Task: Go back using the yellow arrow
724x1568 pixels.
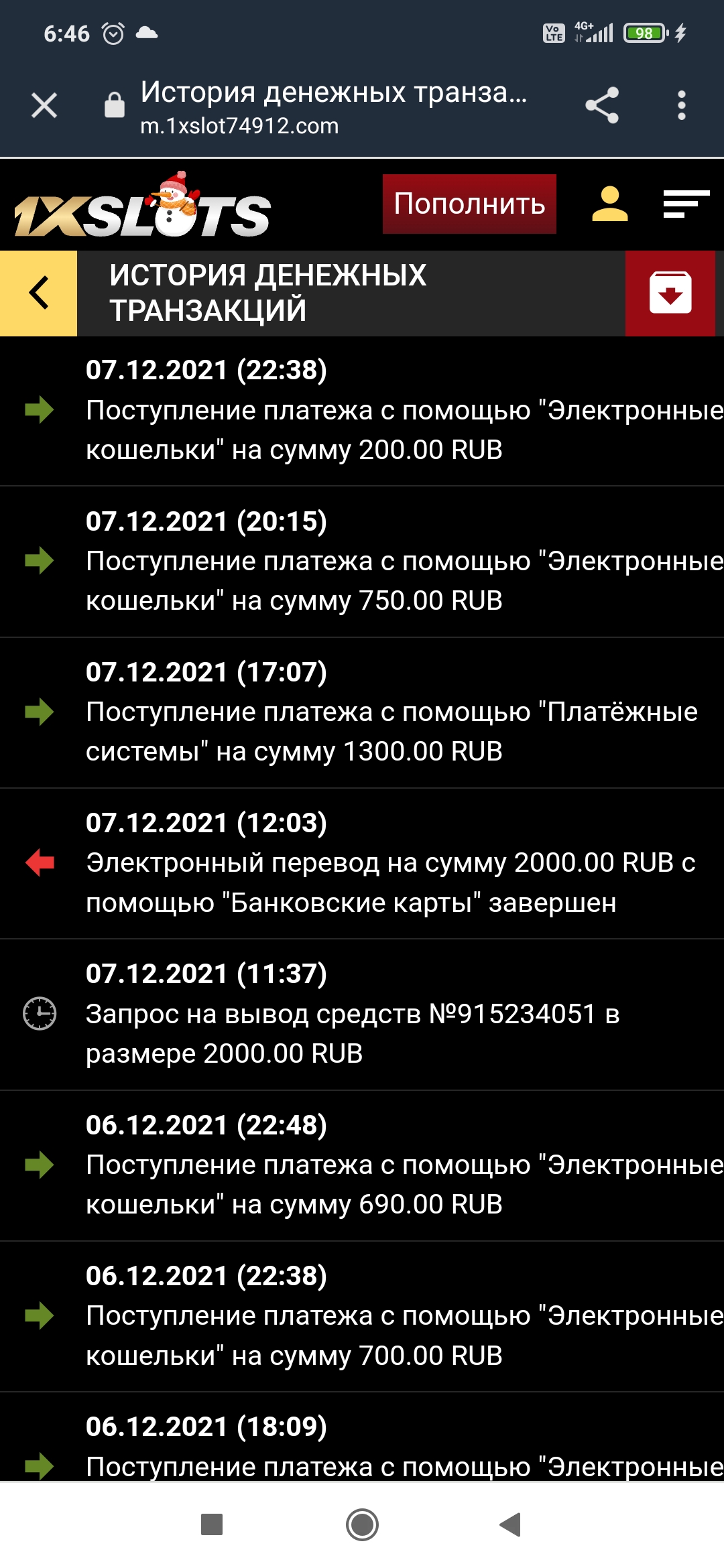Action: pos(39,293)
